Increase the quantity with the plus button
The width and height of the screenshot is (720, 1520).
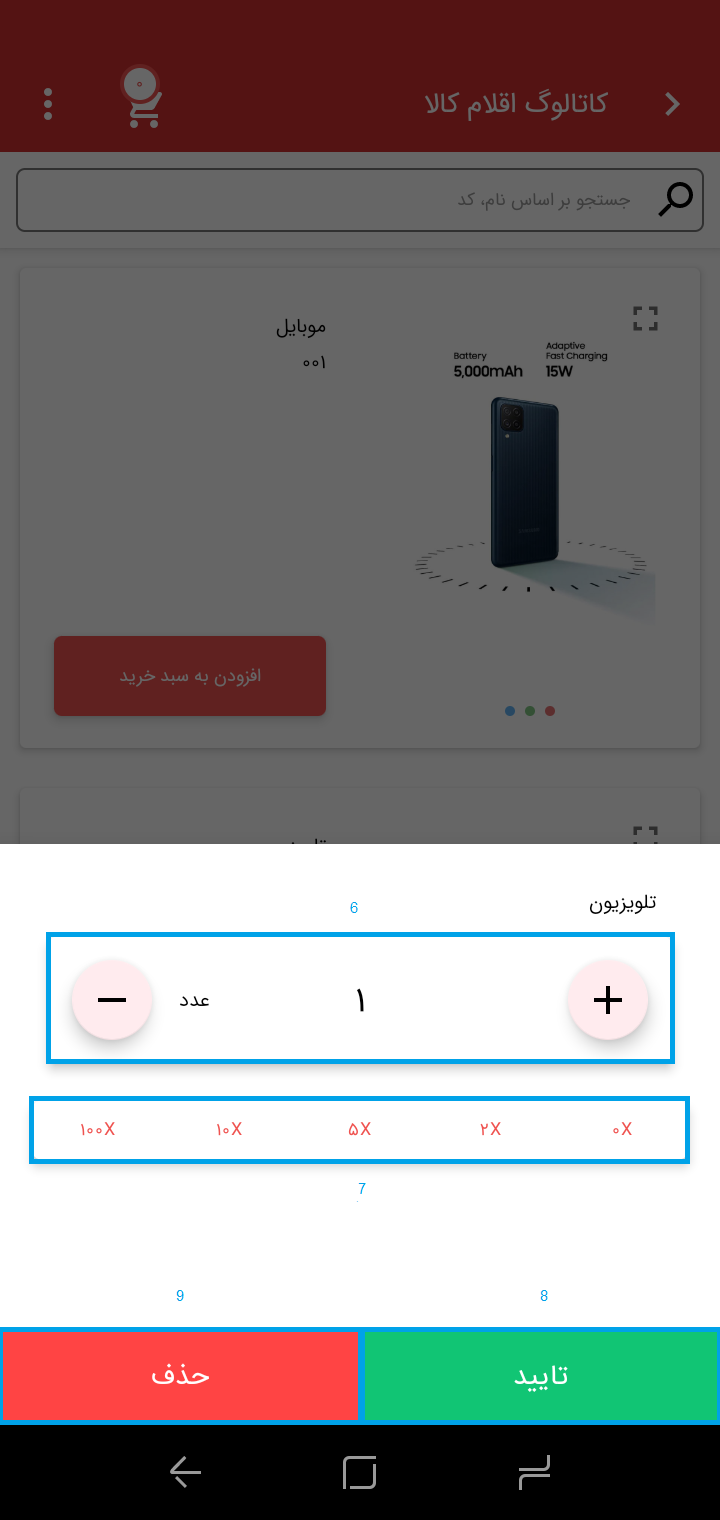click(607, 999)
